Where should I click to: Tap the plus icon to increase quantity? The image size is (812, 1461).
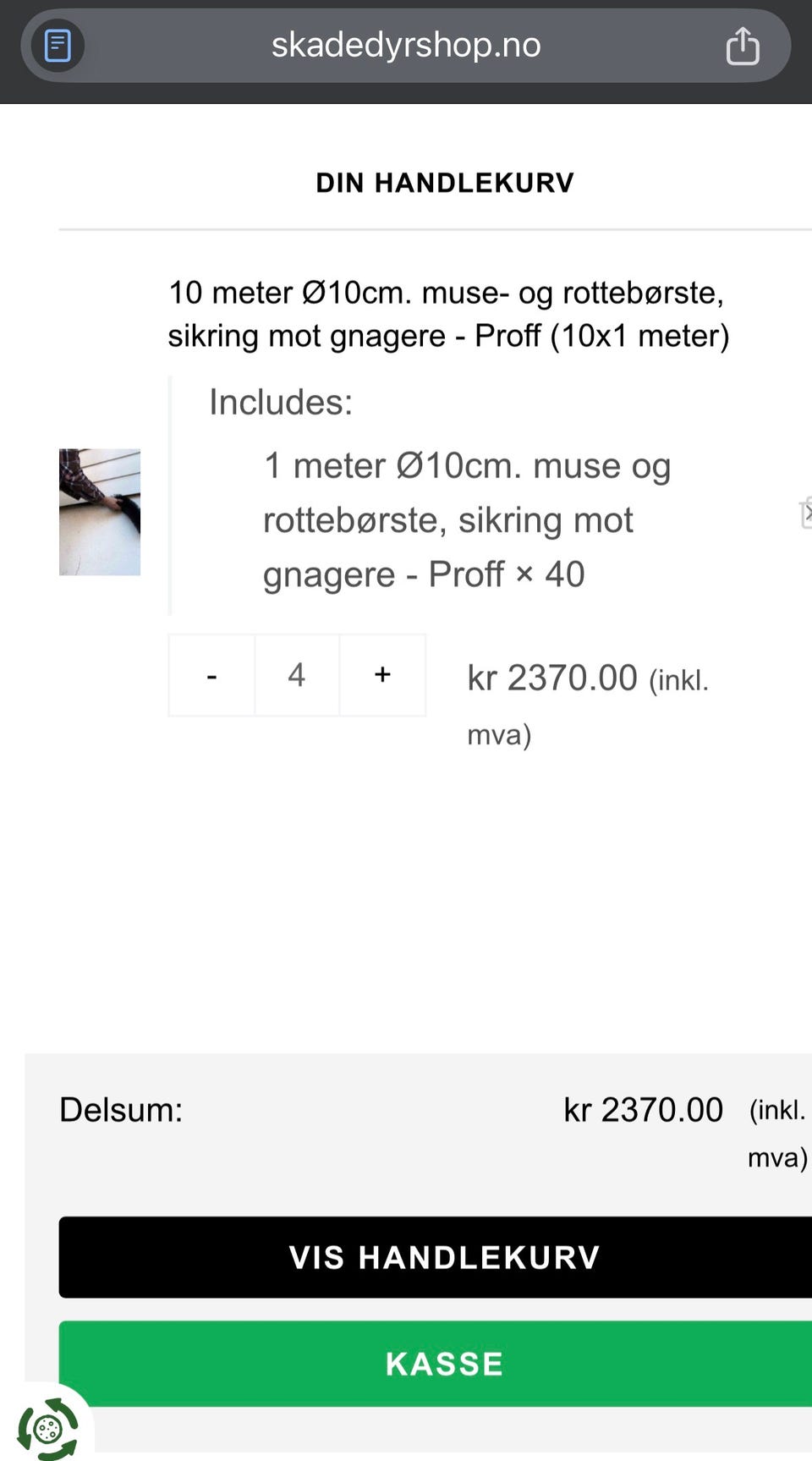pyautogui.click(x=382, y=674)
